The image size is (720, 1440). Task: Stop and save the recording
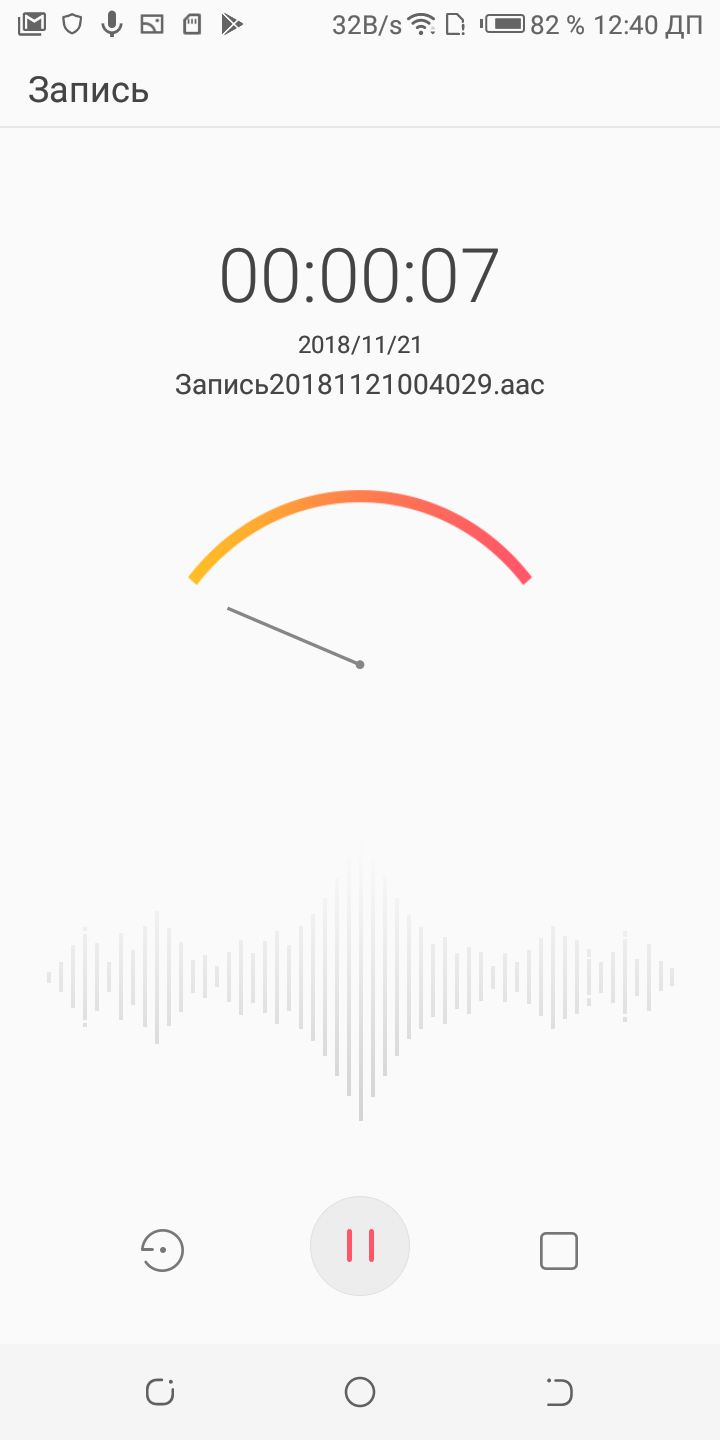click(558, 1250)
